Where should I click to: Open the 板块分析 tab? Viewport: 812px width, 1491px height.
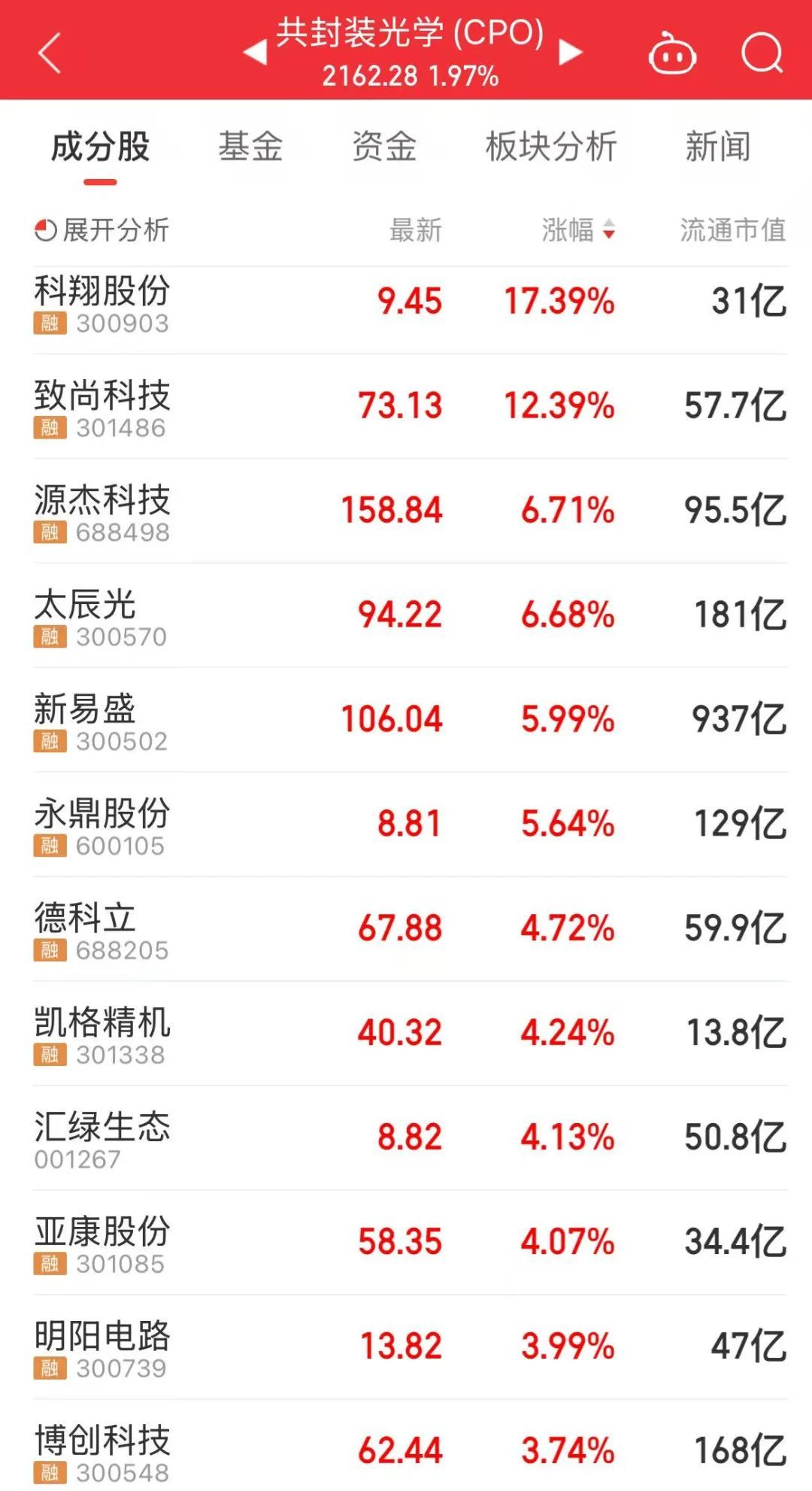[x=551, y=147]
